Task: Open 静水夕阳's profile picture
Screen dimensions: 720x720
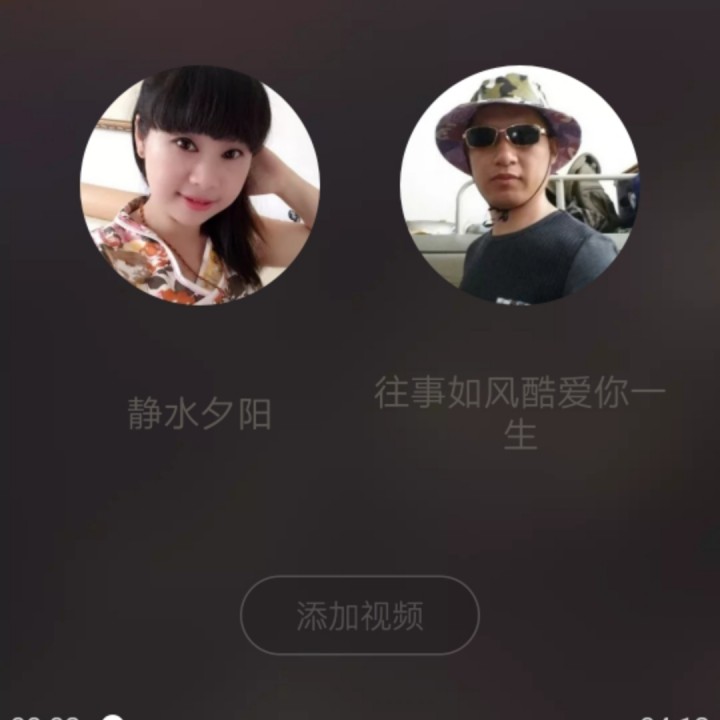Action: pos(200,186)
